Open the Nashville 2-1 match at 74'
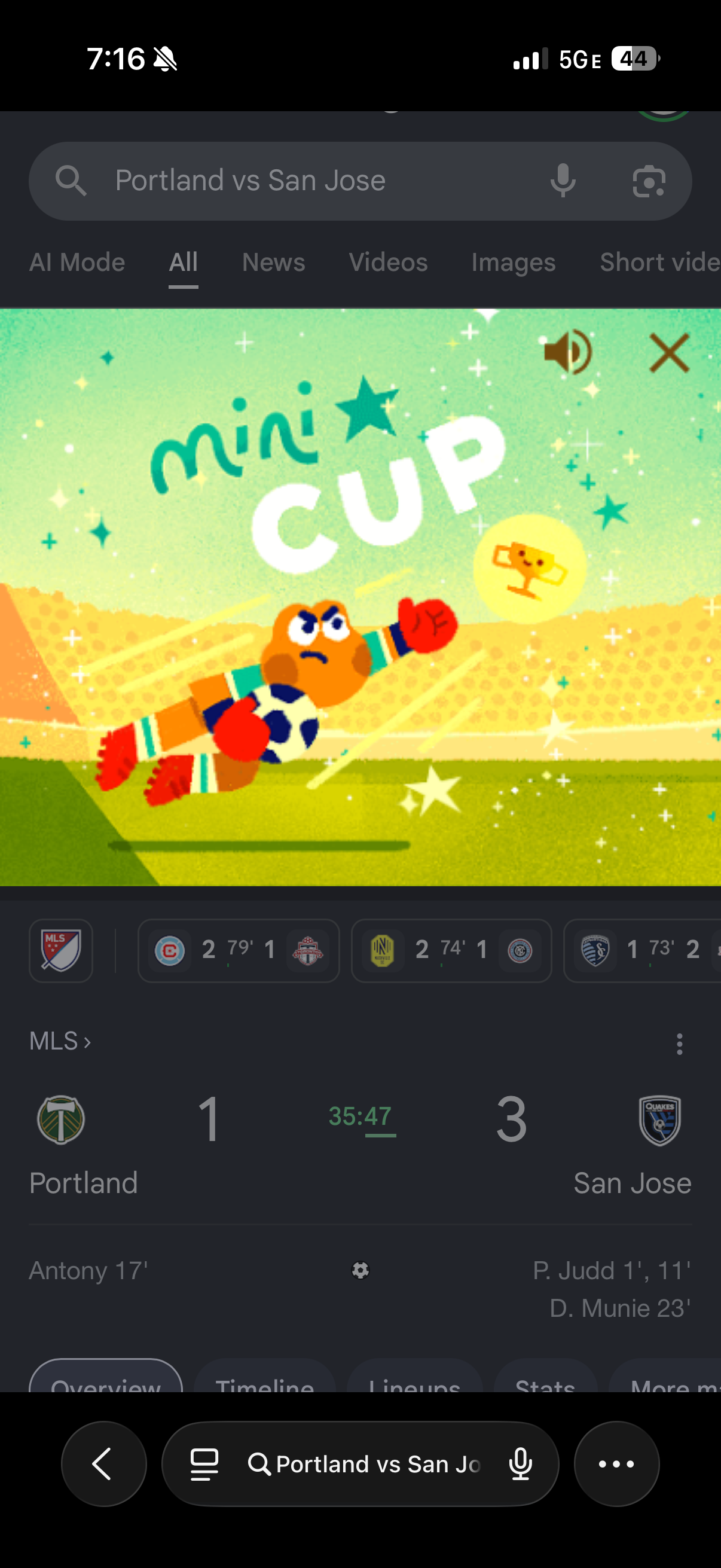Viewport: 721px width, 1568px height. click(x=451, y=950)
